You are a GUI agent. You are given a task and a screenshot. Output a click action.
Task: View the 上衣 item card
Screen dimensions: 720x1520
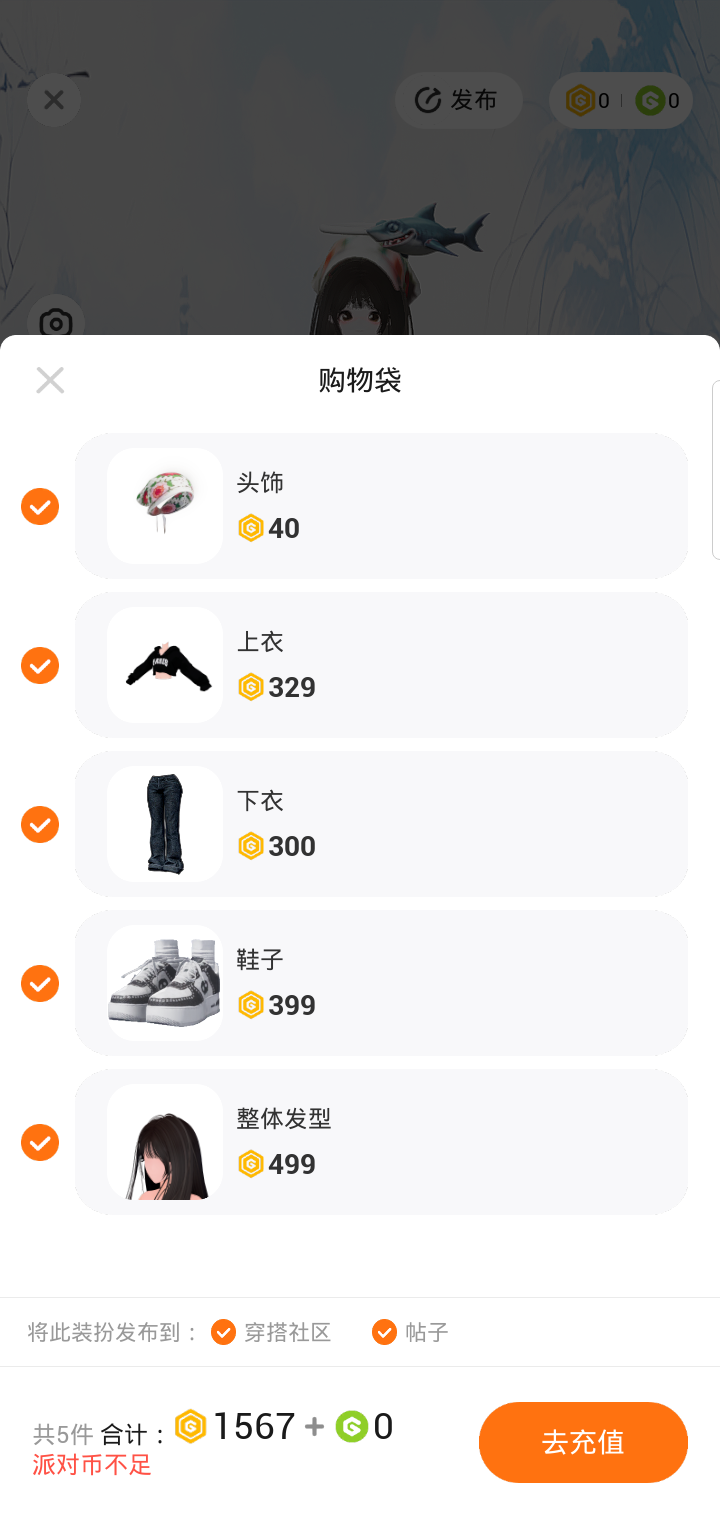pyautogui.click(x=381, y=665)
